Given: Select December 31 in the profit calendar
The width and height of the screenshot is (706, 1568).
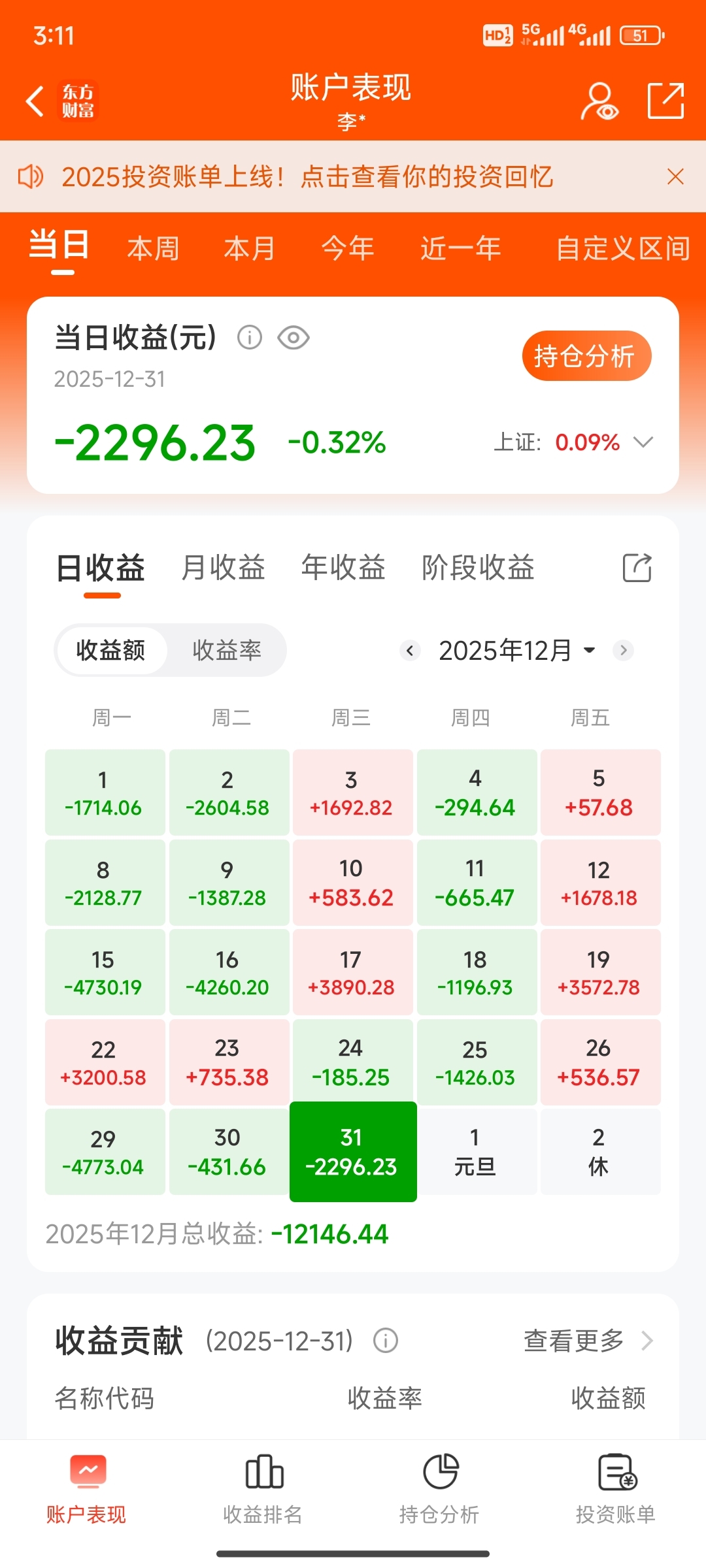Looking at the screenshot, I should tap(352, 1151).
